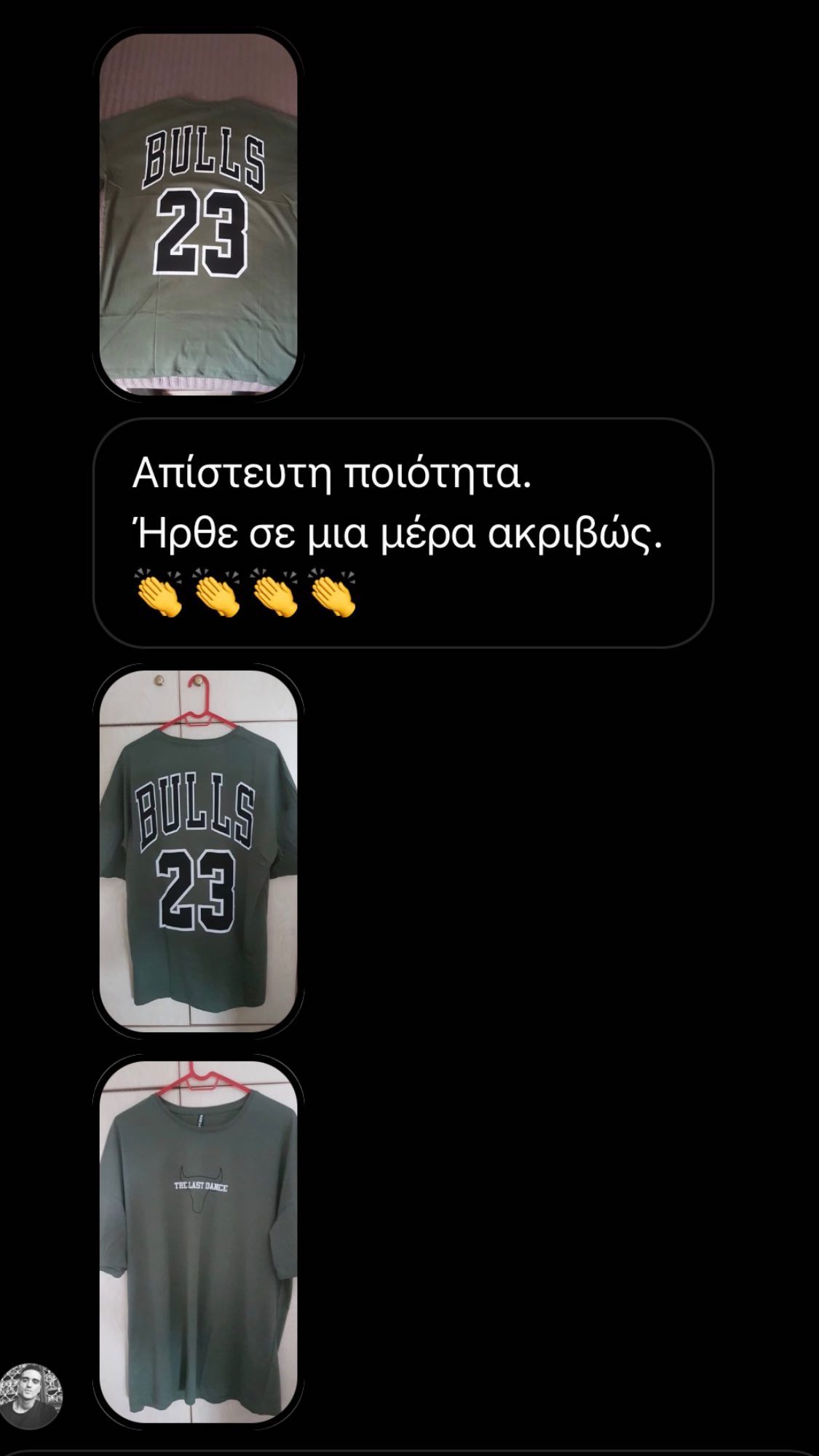Open the BULLS 23 shirt photo on the bed
The image size is (819, 1456).
point(198,214)
